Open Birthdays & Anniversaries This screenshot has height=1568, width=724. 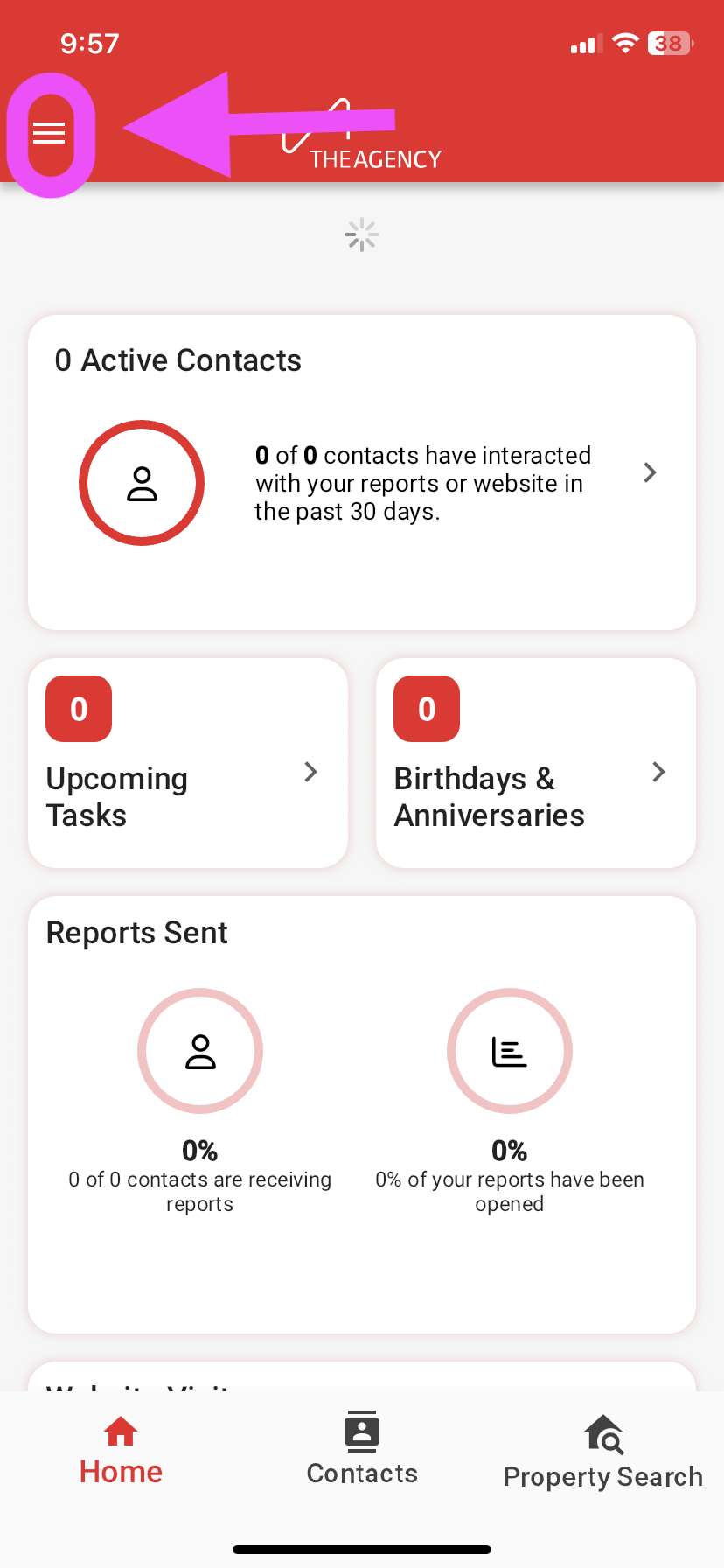coord(535,763)
